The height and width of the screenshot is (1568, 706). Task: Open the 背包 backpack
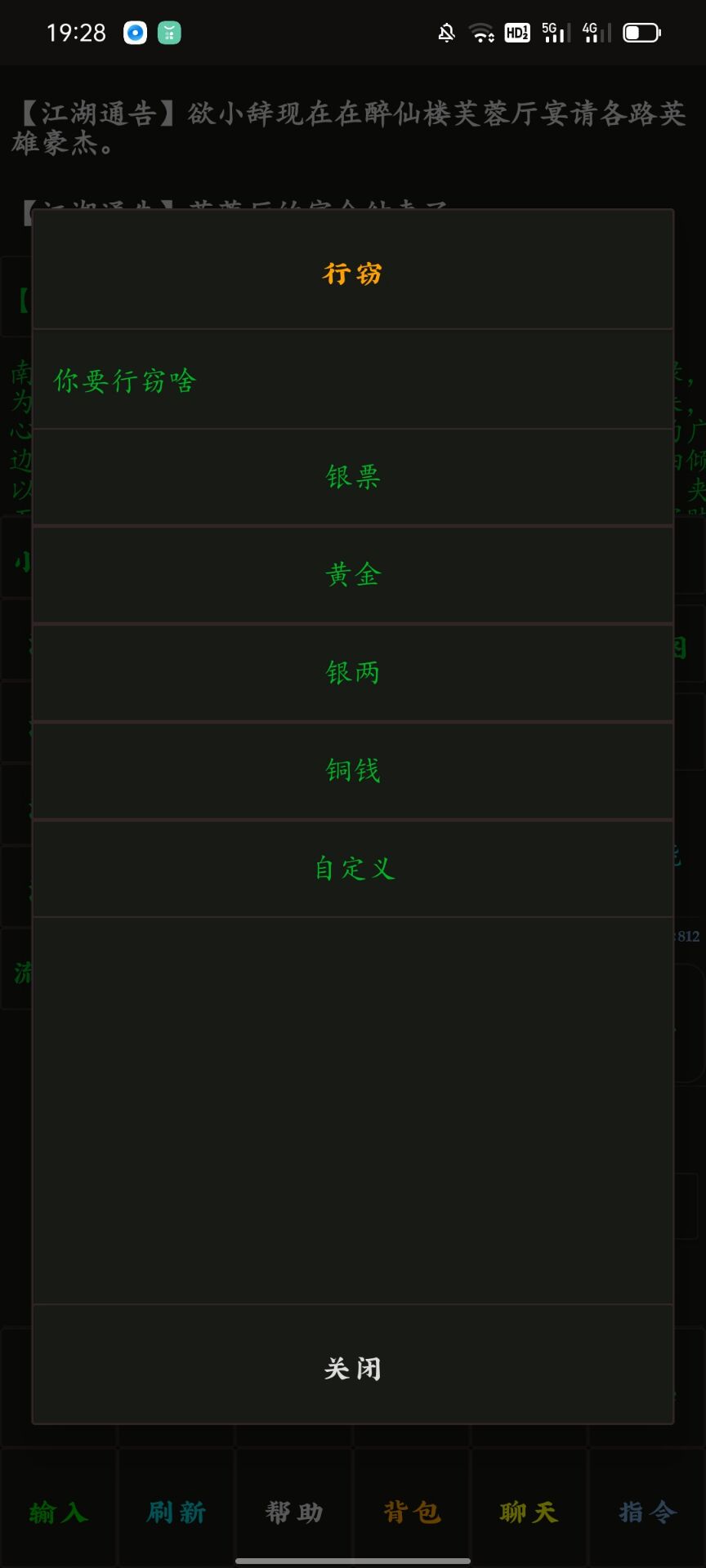[411, 1512]
